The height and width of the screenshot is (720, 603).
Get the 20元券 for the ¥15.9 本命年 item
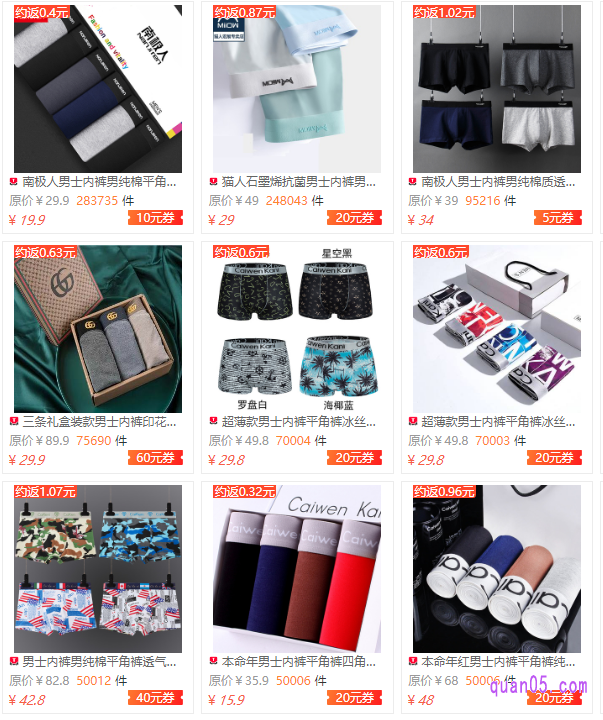click(x=354, y=698)
